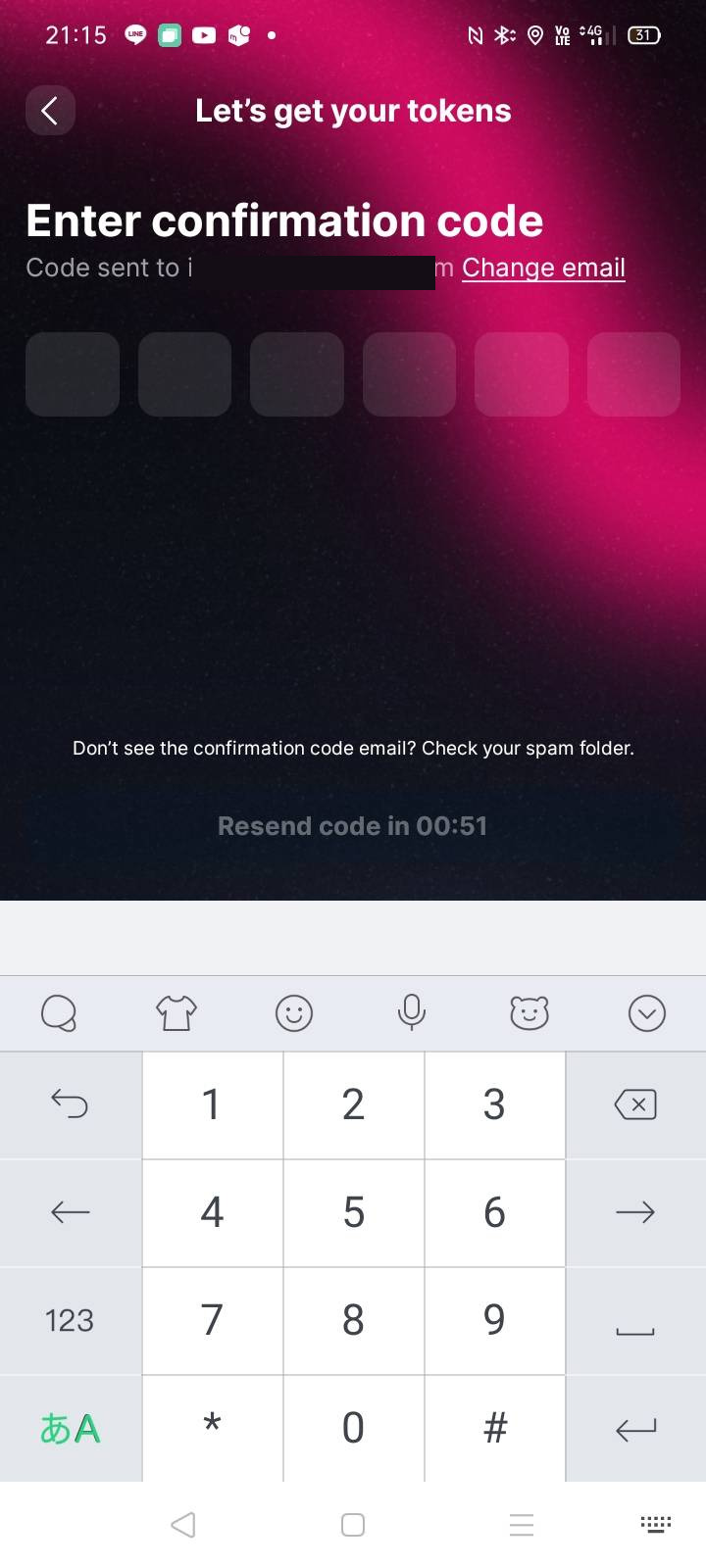The width and height of the screenshot is (706, 1568).
Task: Select the last confirmation code box
Action: (633, 374)
